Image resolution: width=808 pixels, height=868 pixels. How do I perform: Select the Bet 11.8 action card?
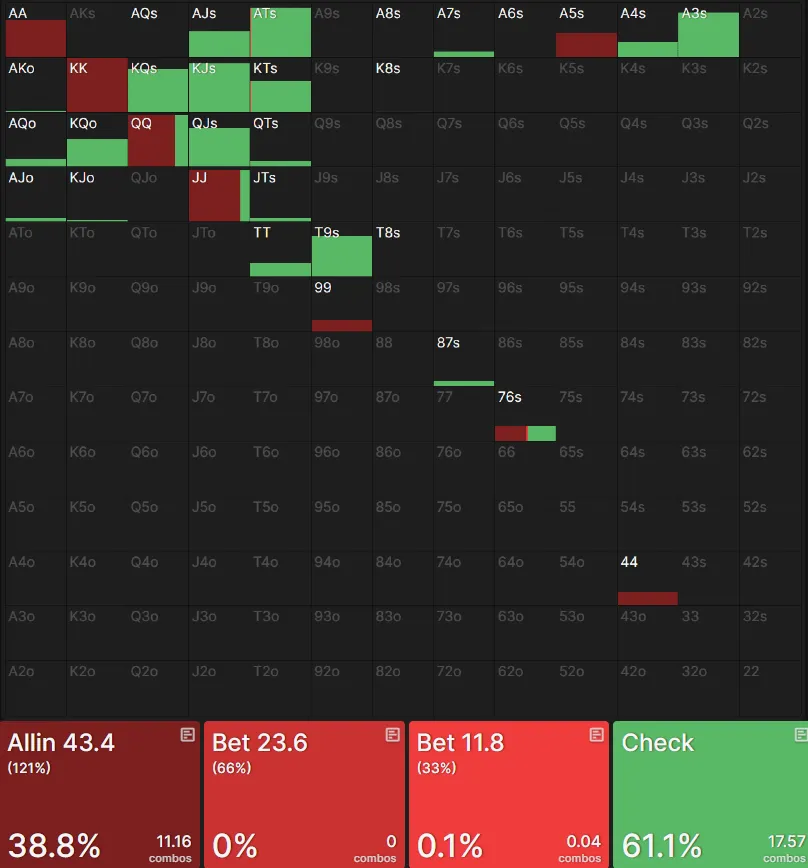[509, 794]
